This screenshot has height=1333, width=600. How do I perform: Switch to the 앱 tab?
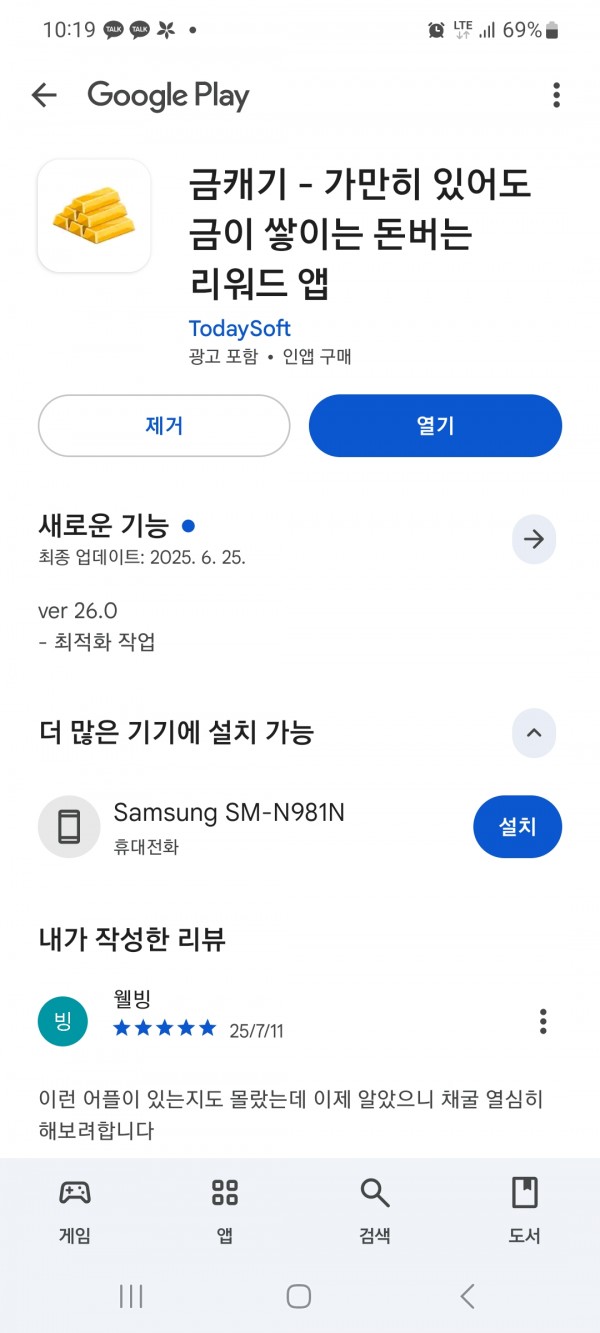pyautogui.click(x=225, y=1210)
